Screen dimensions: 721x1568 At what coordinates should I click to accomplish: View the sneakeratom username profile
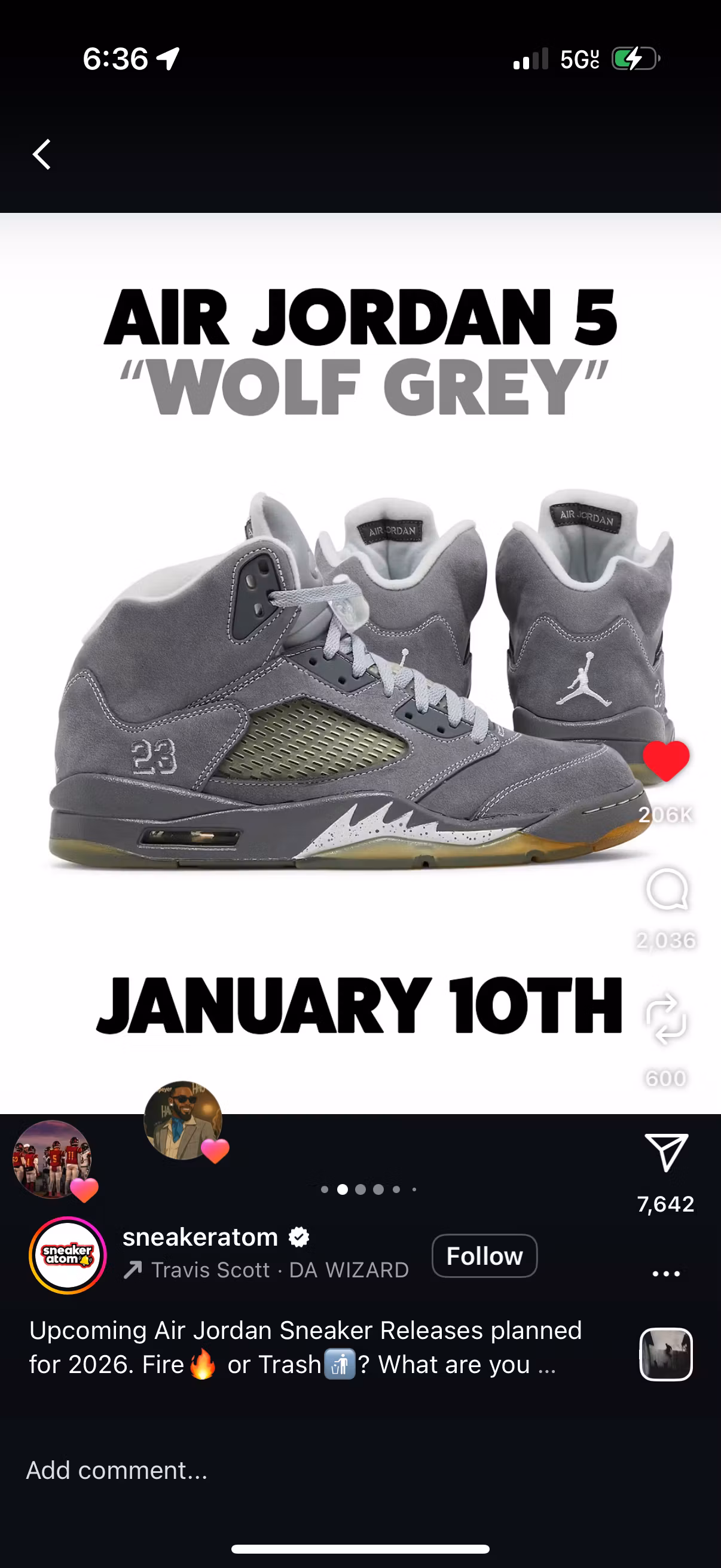click(200, 1237)
